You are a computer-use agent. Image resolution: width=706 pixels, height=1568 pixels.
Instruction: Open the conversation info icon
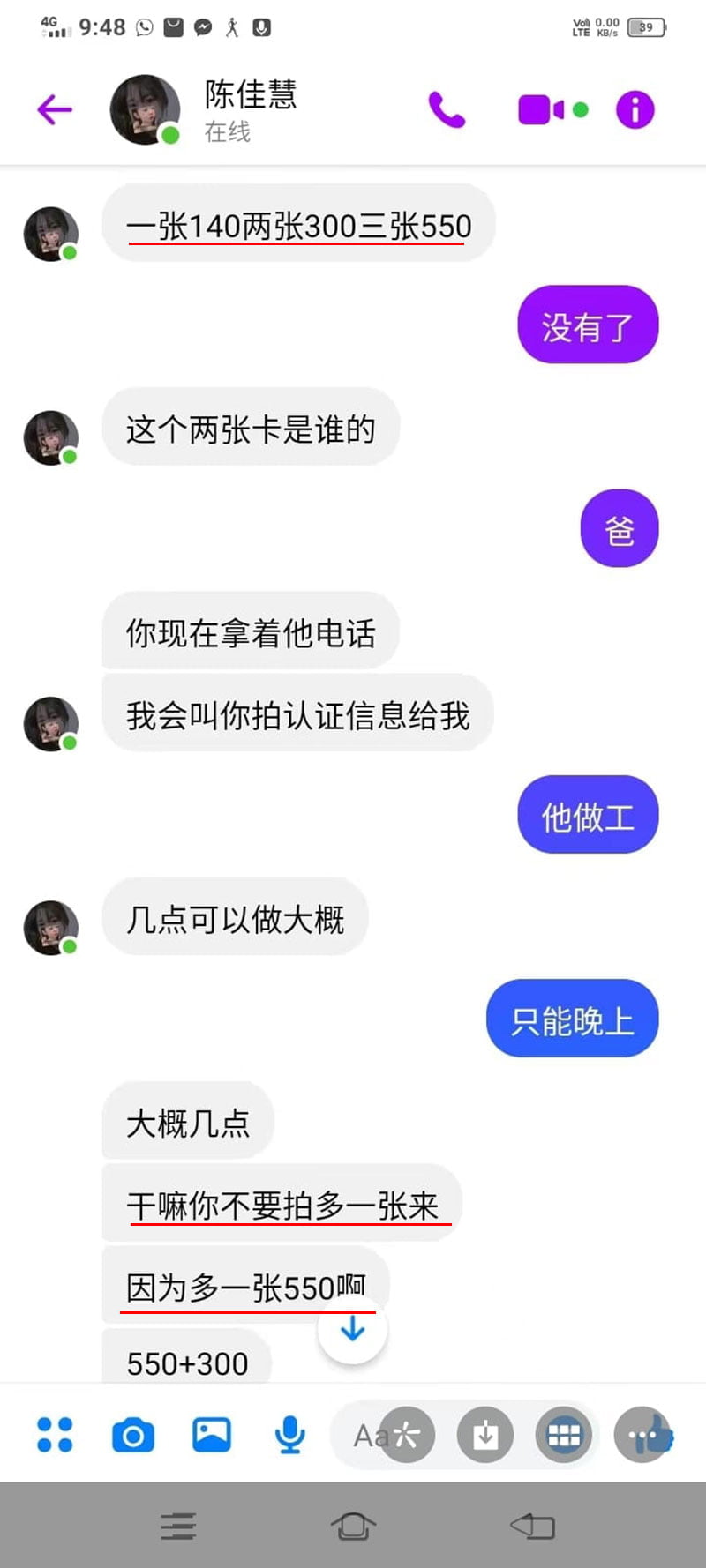pyautogui.click(x=635, y=110)
